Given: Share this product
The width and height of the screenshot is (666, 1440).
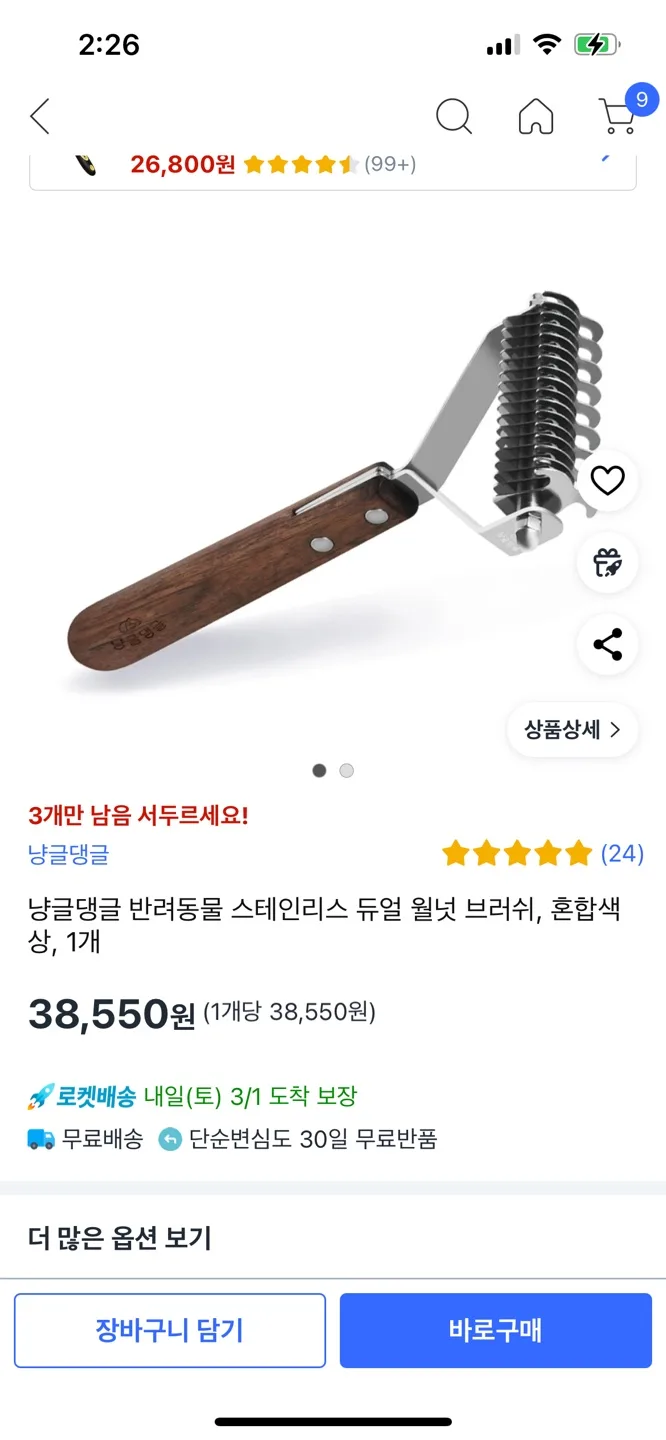Looking at the screenshot, I should (607, 645).
